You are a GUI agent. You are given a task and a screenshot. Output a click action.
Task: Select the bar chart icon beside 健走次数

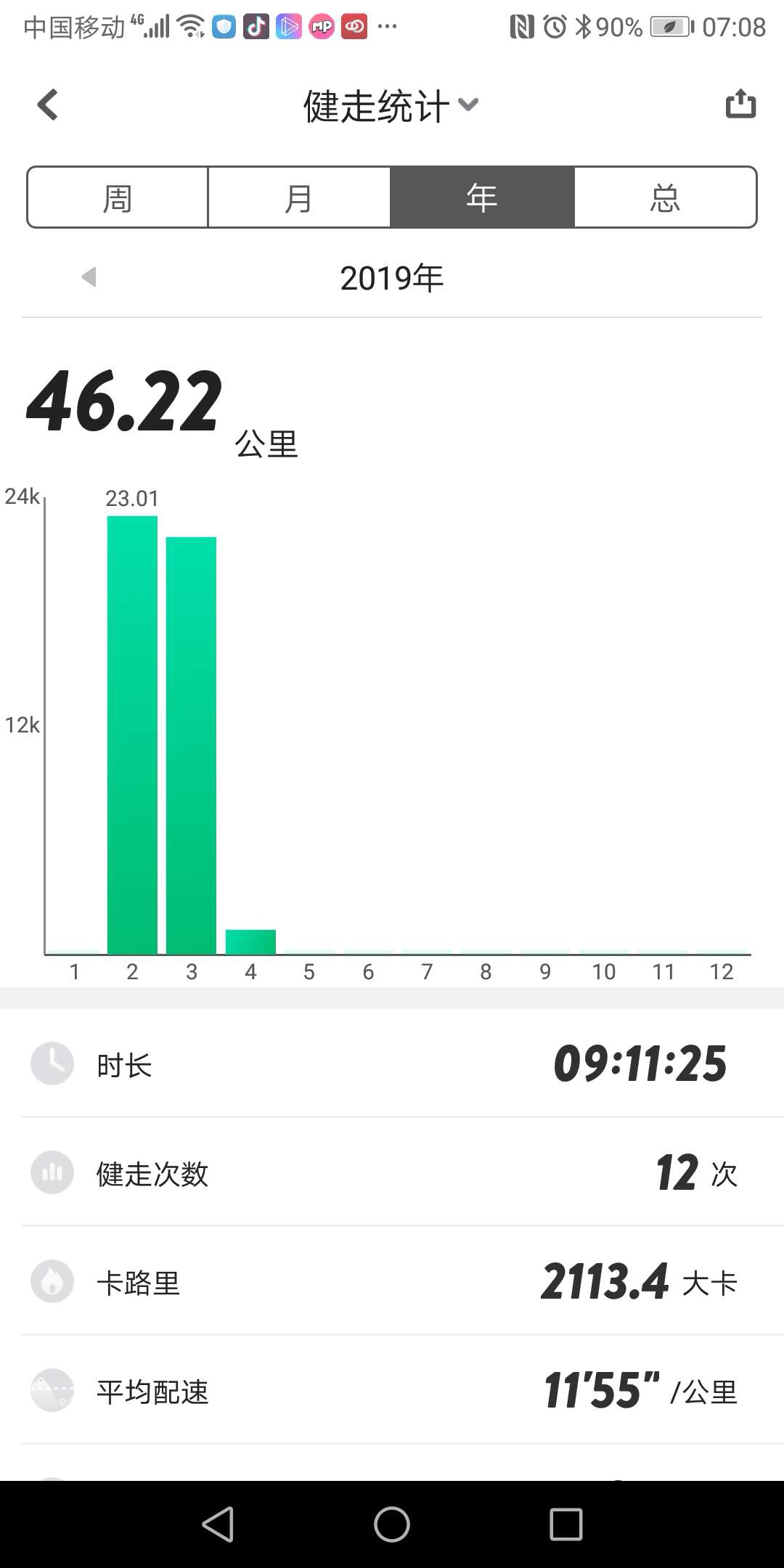pos(52,1173)
